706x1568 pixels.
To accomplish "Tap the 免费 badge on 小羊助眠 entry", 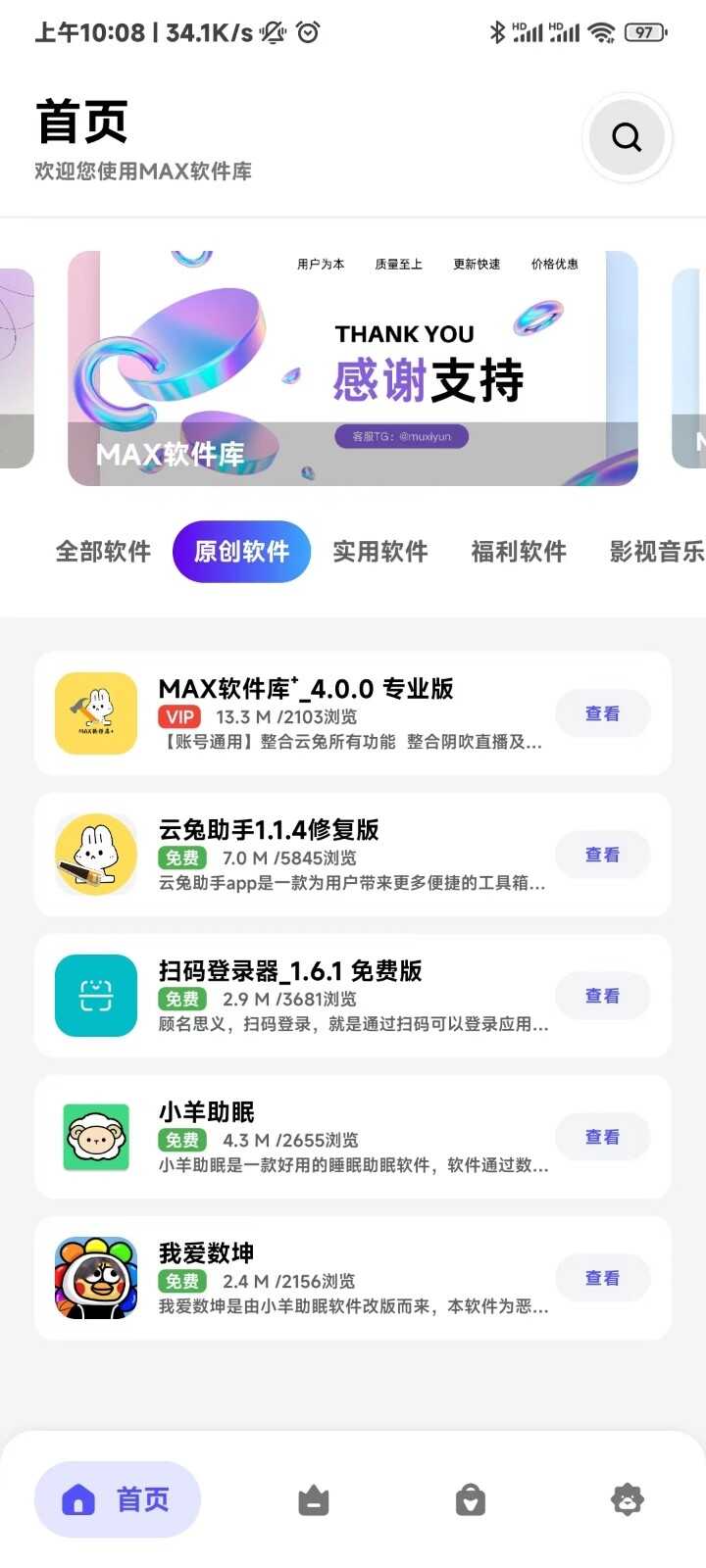I will pos(182,1140).
